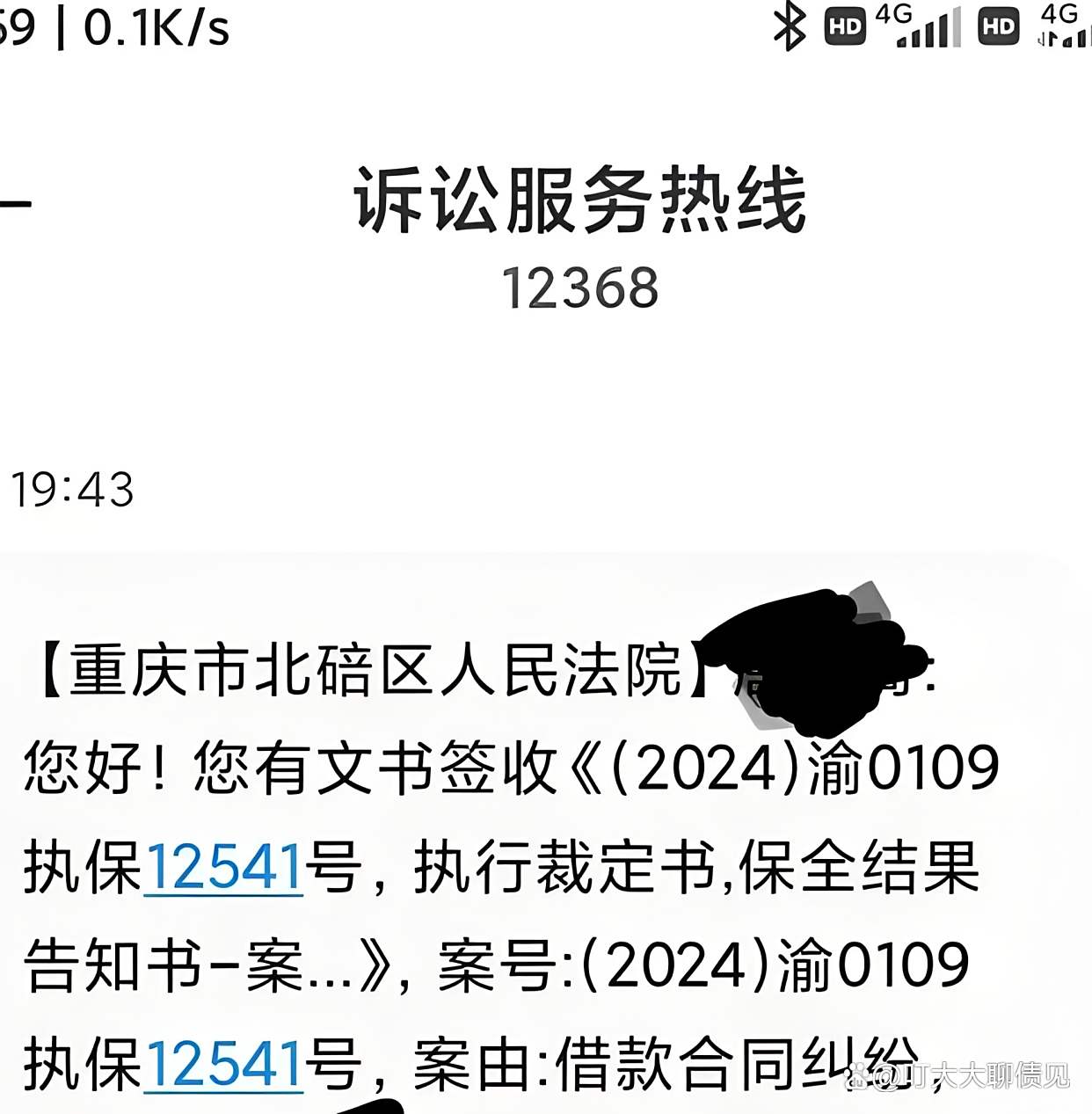Tap the Bluetooth icon in status bar
Viewport: 1092px width, 1114px height.
tap(792, 26)
